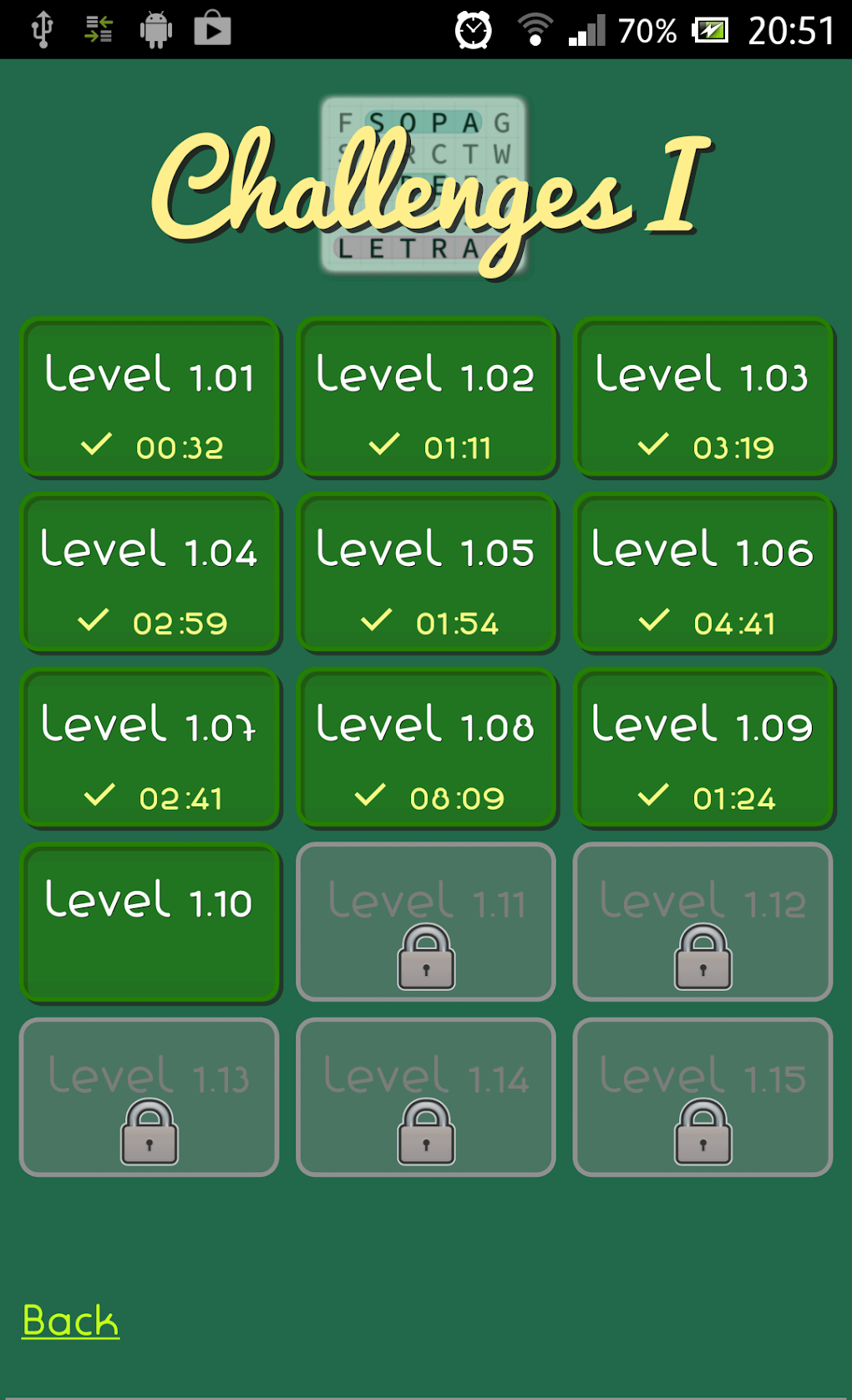The width and height of the screenshot is (852, 1400).
Task: Select level 1.03
Action: point(702,397)
